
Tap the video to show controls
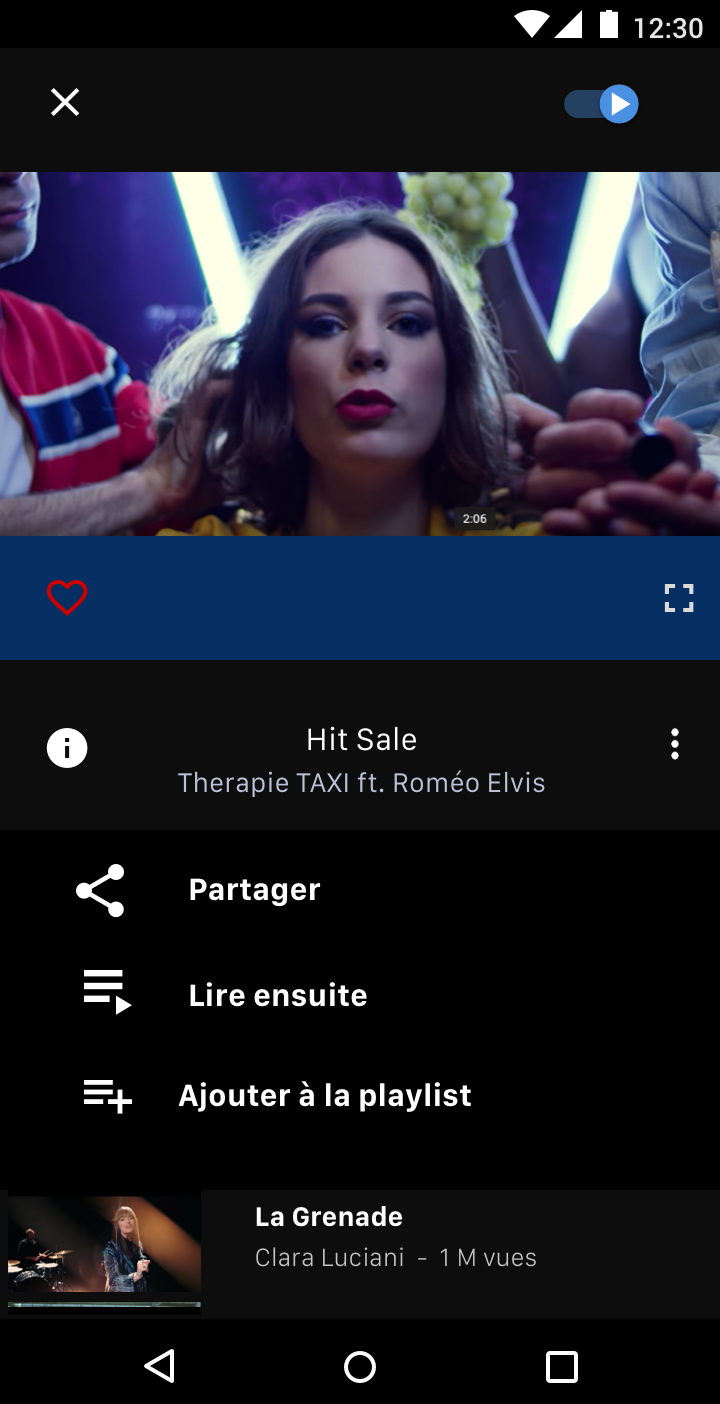point(360,354)
